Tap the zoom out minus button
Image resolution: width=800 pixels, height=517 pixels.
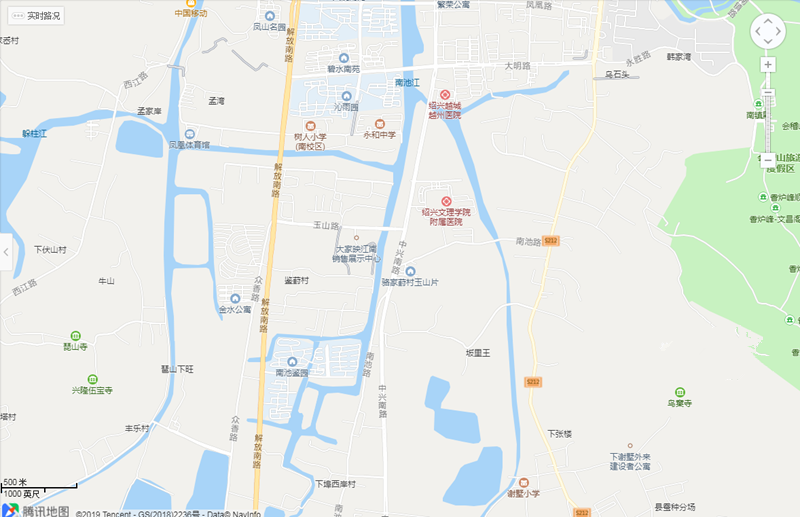(768, 160)
